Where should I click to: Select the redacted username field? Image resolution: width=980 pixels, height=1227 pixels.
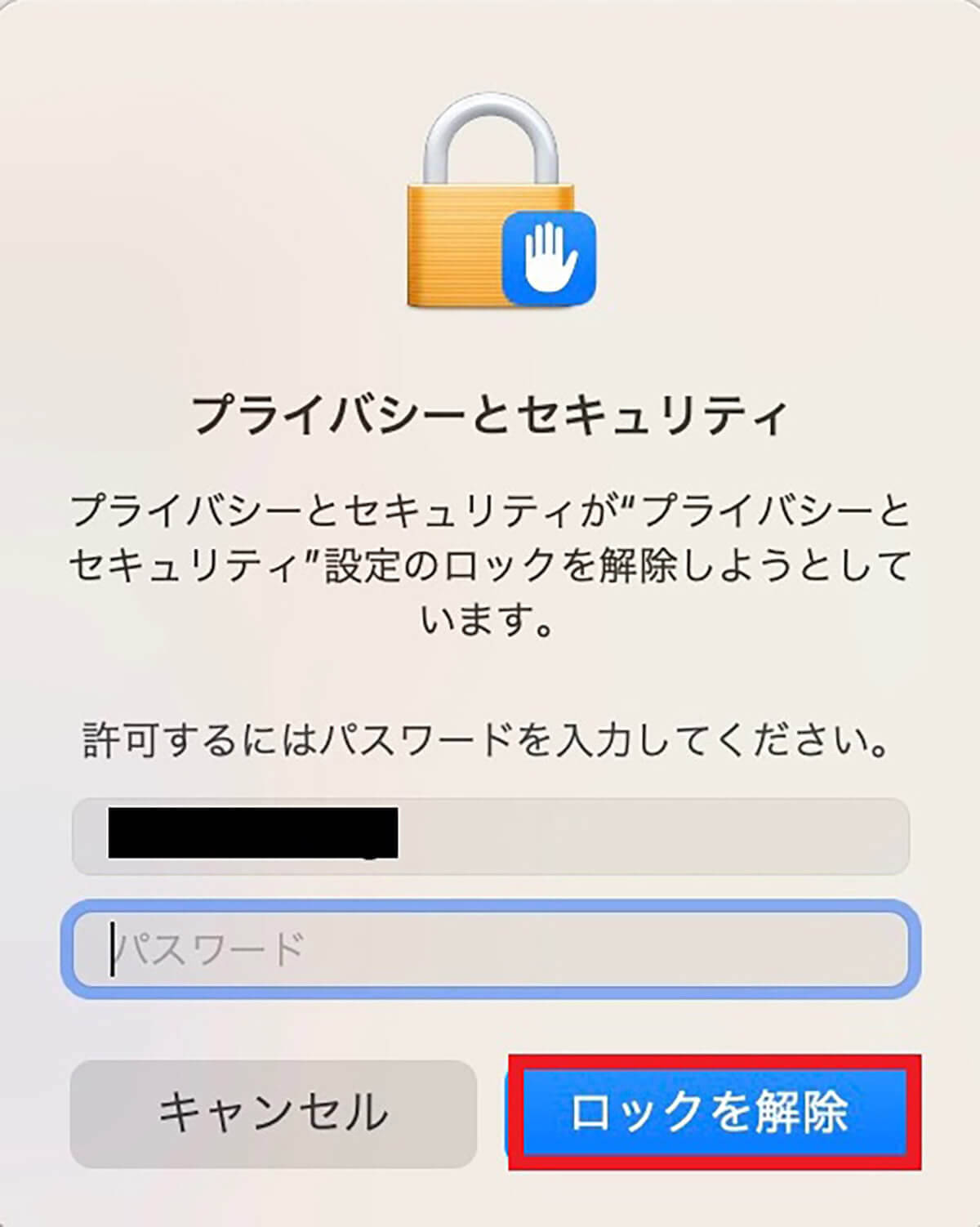(491, 837)
